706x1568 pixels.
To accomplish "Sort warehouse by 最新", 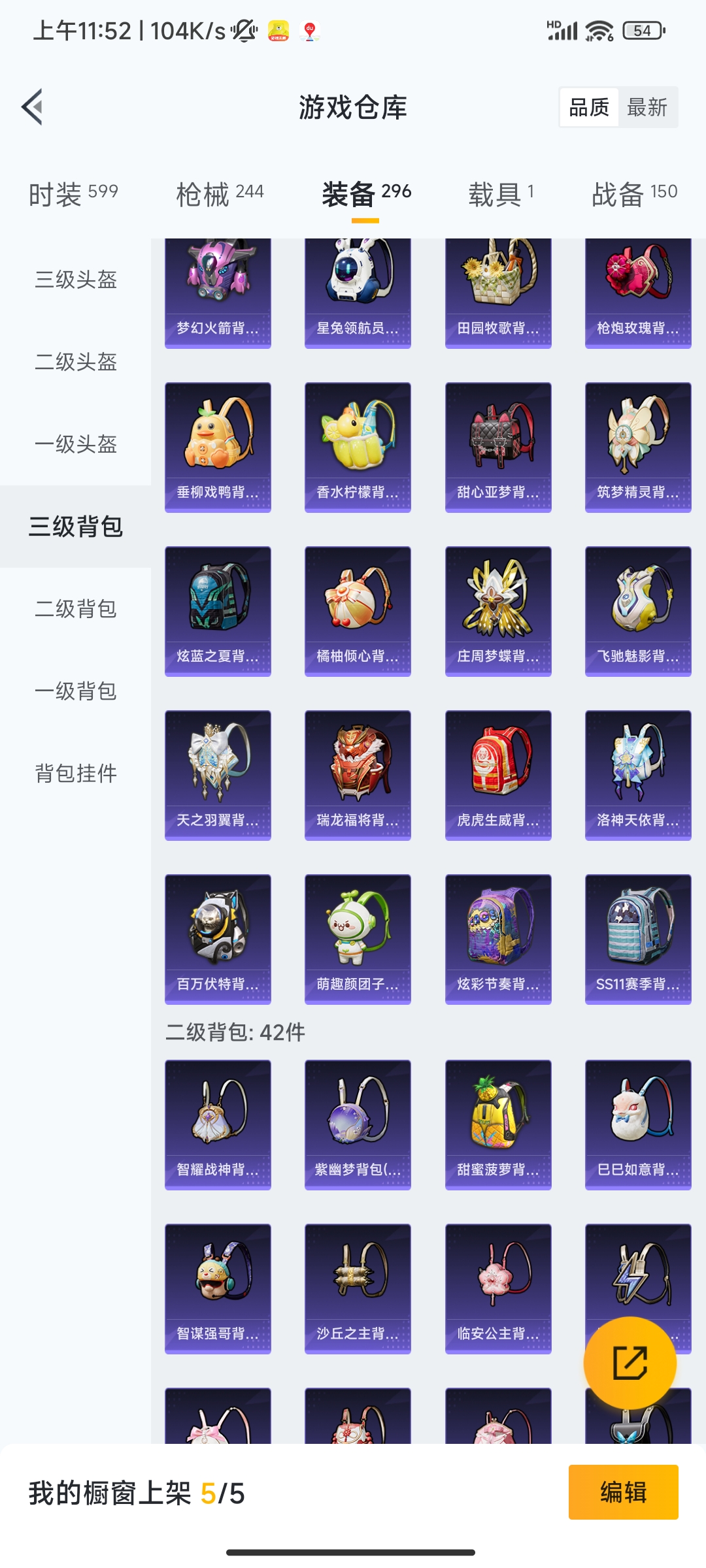I will 647,107.
